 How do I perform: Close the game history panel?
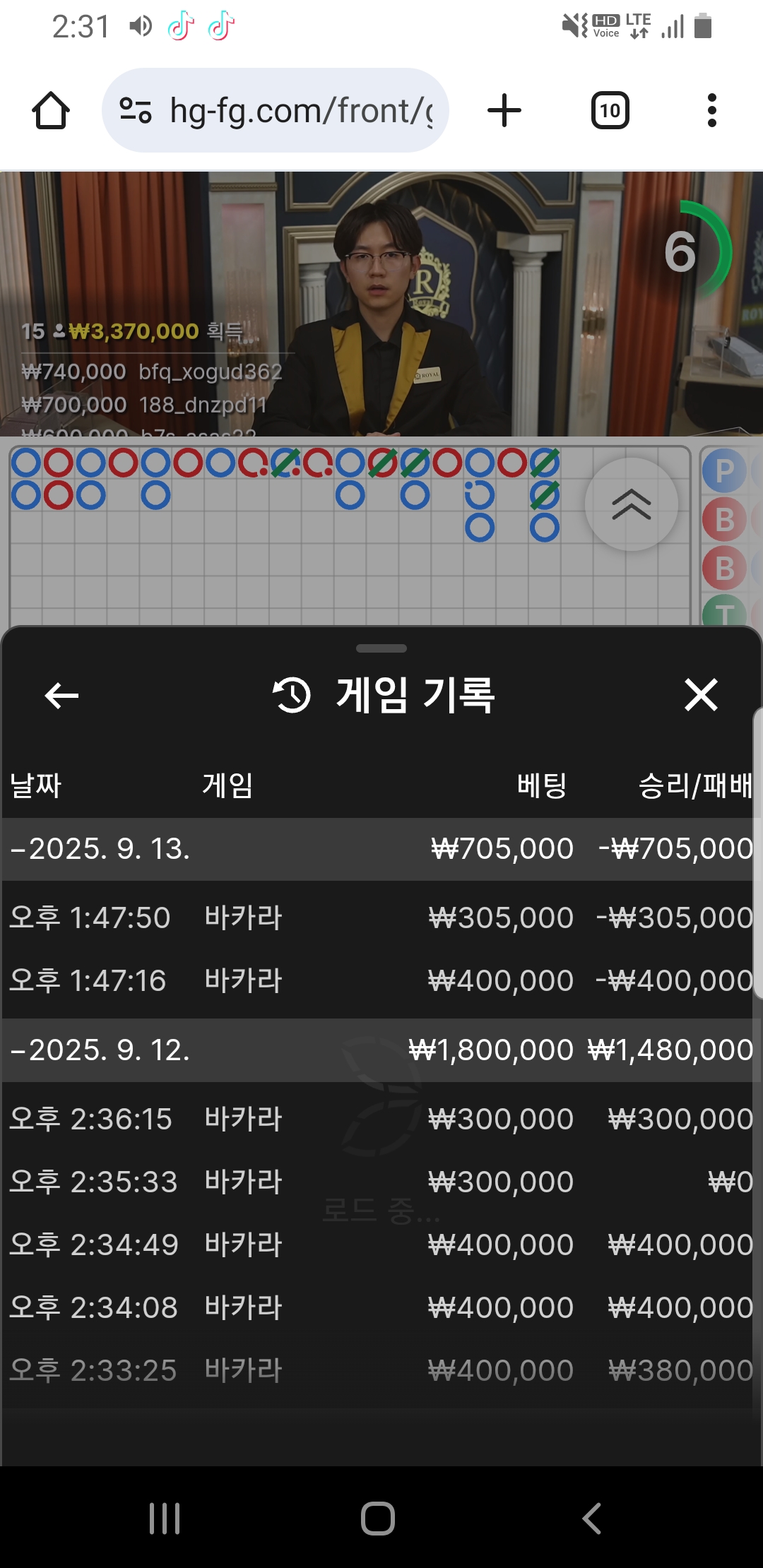pos(701,695)
